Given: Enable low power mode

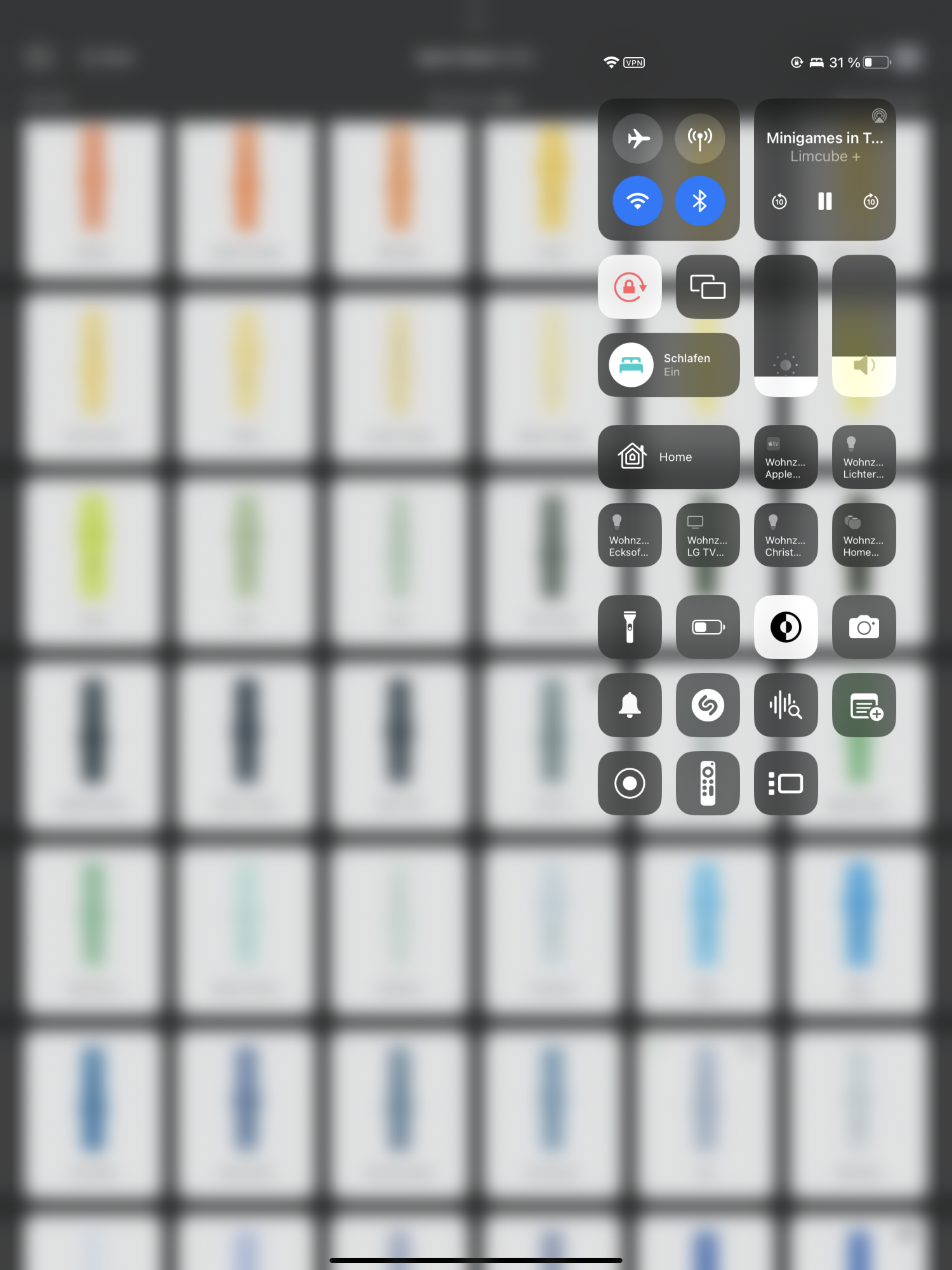Looking at the screenshot, I should click(708, 627).
